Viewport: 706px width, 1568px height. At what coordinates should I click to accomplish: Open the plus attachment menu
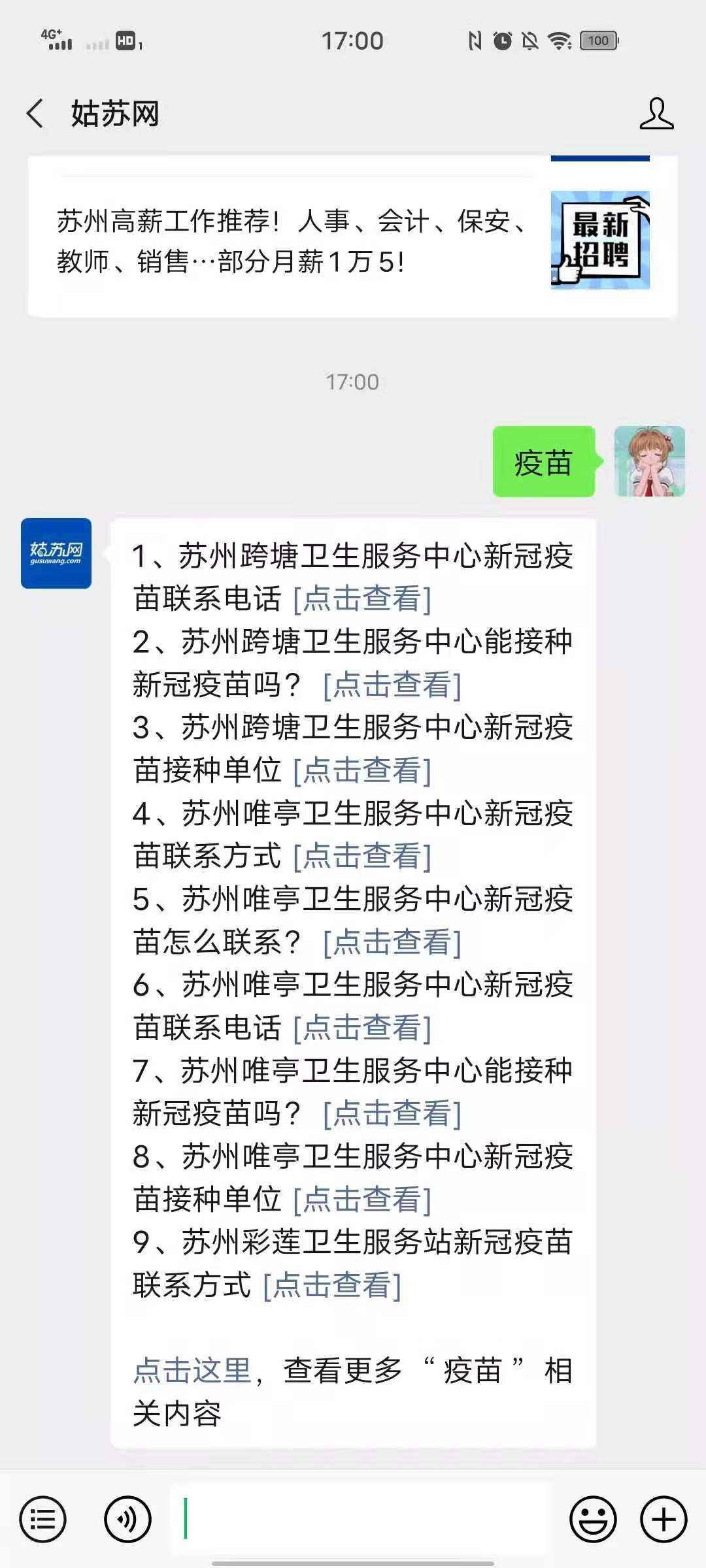click(664, 1519)
